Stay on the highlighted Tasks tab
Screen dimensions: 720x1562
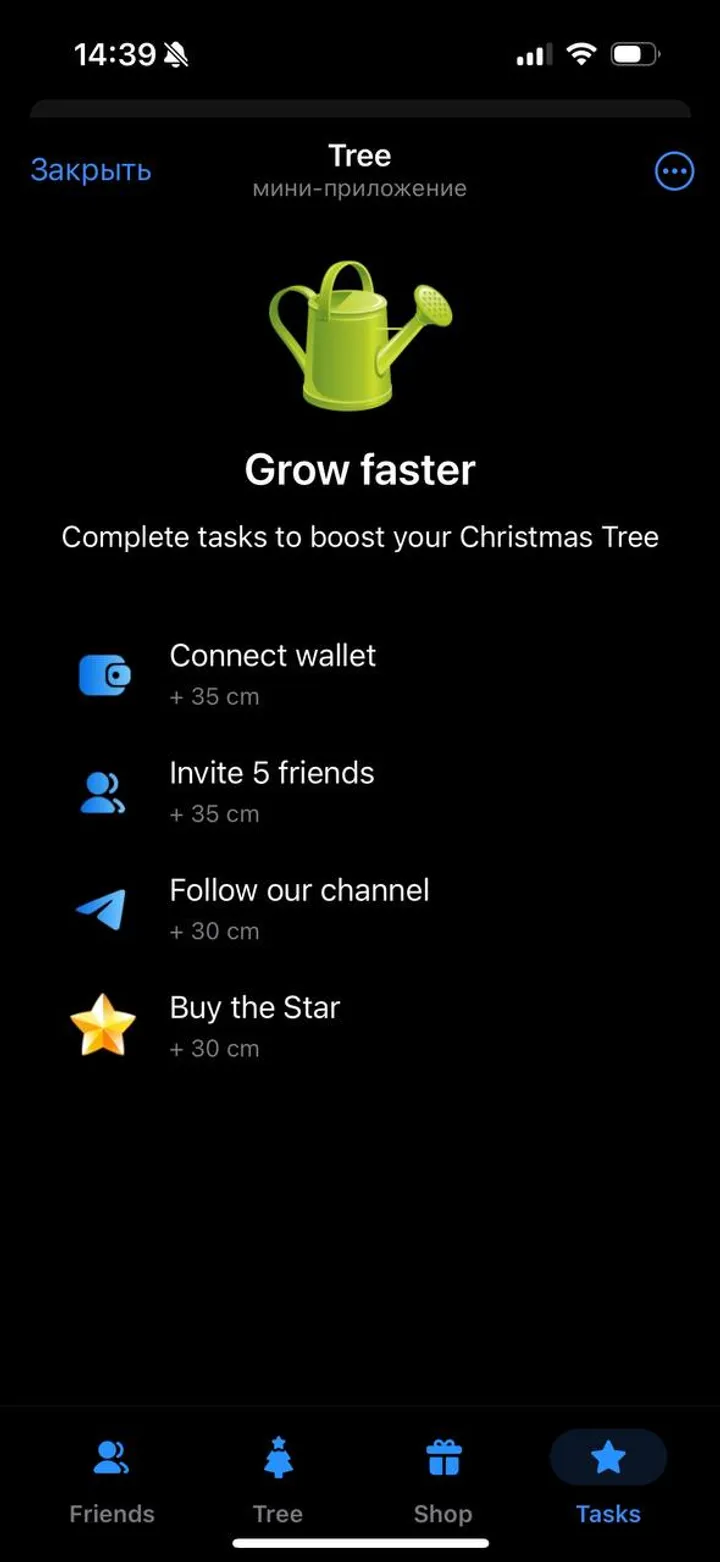608,1480
